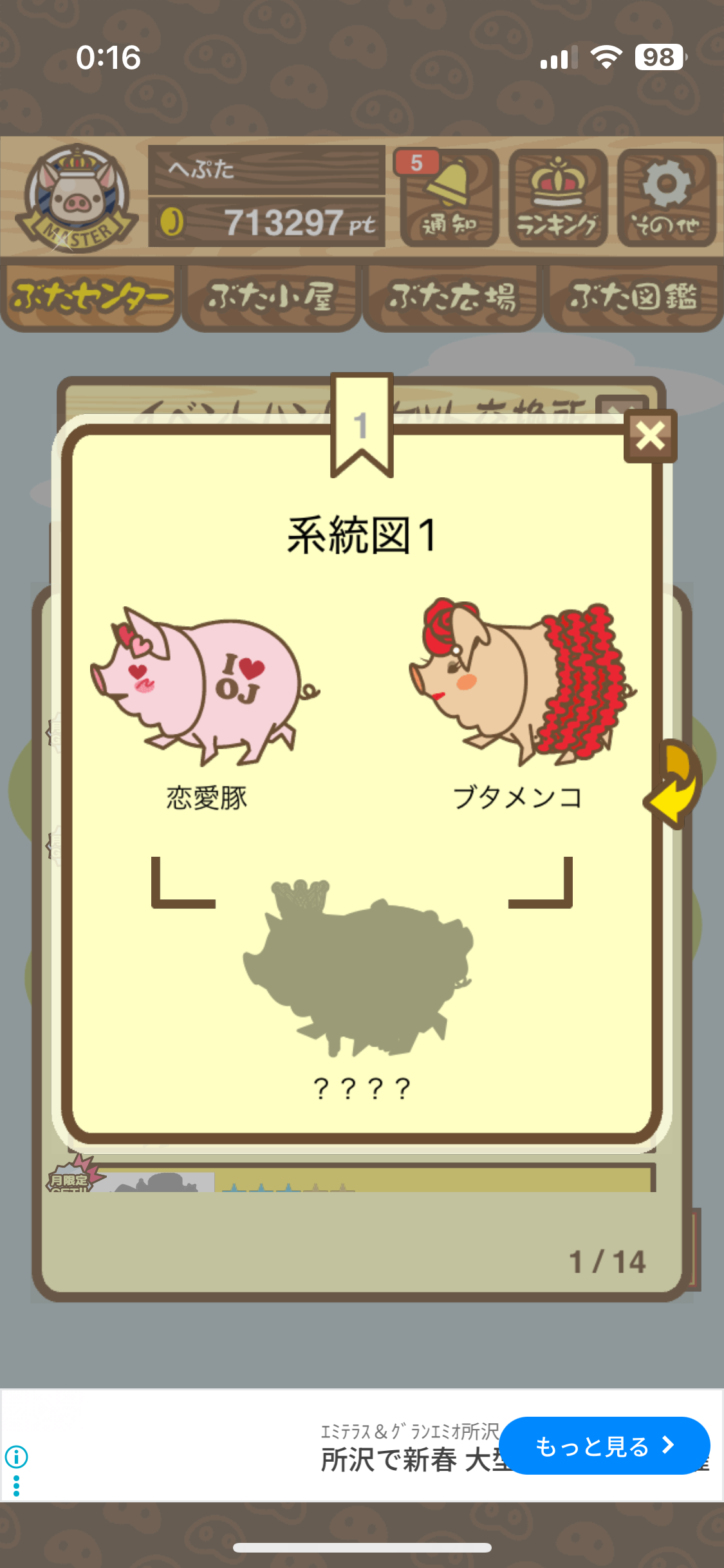Open the ad info icon
Image resolution: width=724 pixels, height=1568 pixels.
[x=16, y=1455]
